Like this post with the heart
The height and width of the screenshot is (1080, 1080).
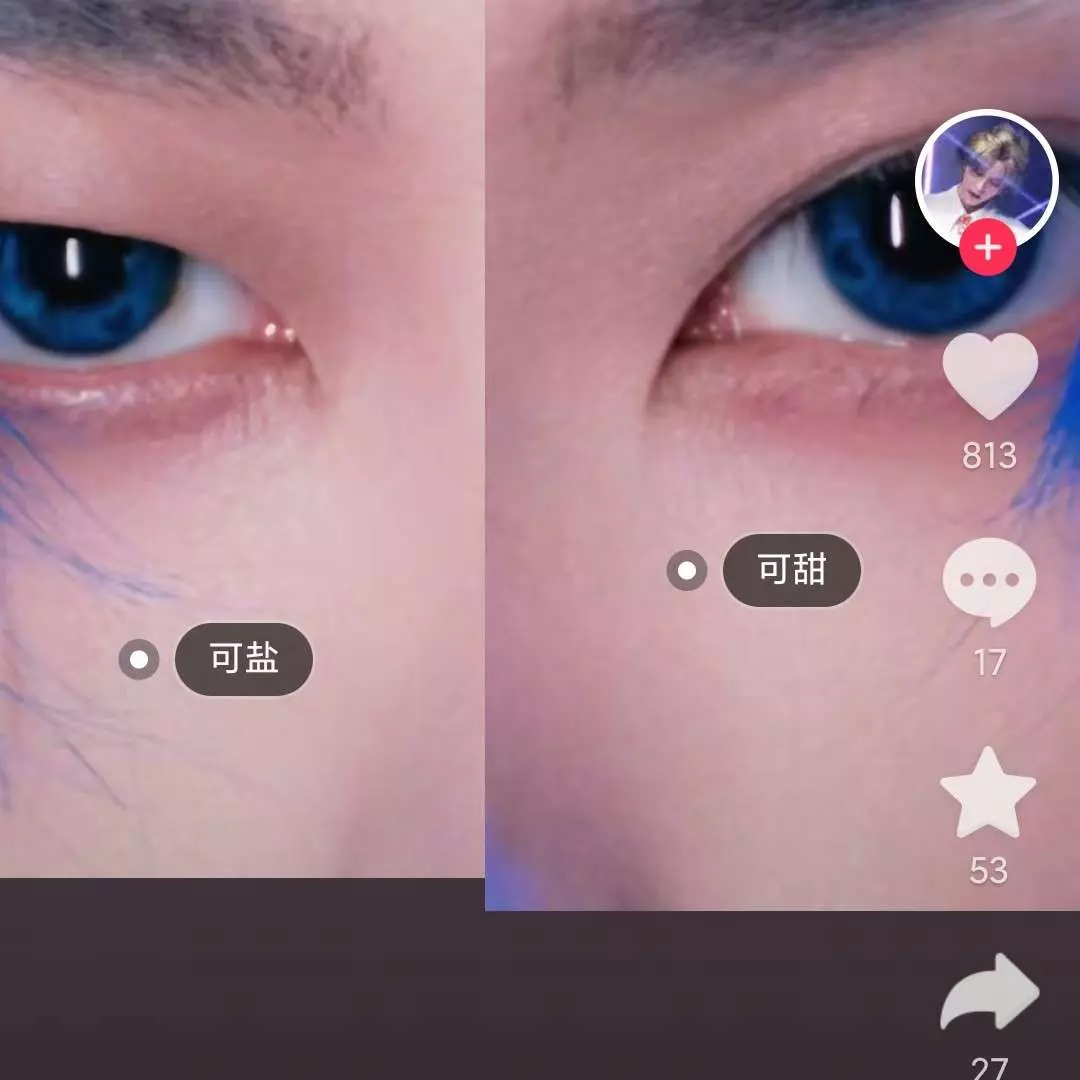(x=990, y=375)
